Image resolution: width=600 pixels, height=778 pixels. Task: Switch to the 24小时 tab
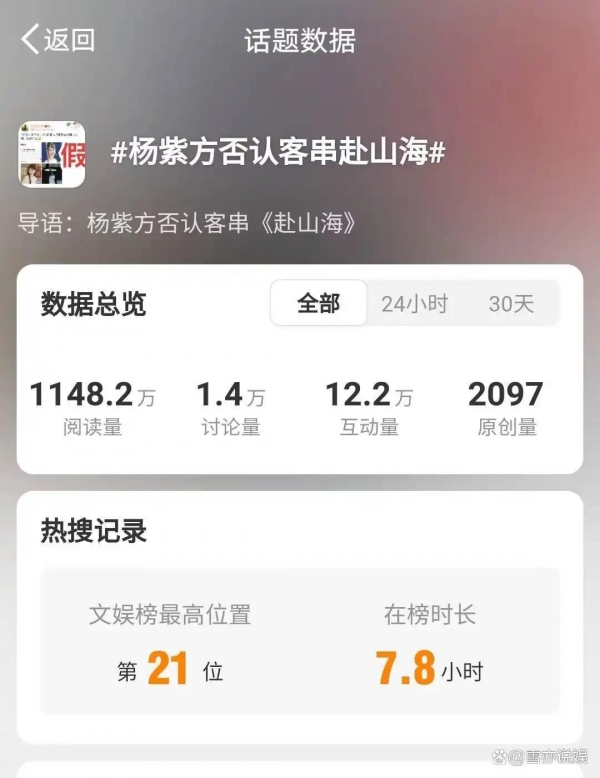click(x=414, y=304)
